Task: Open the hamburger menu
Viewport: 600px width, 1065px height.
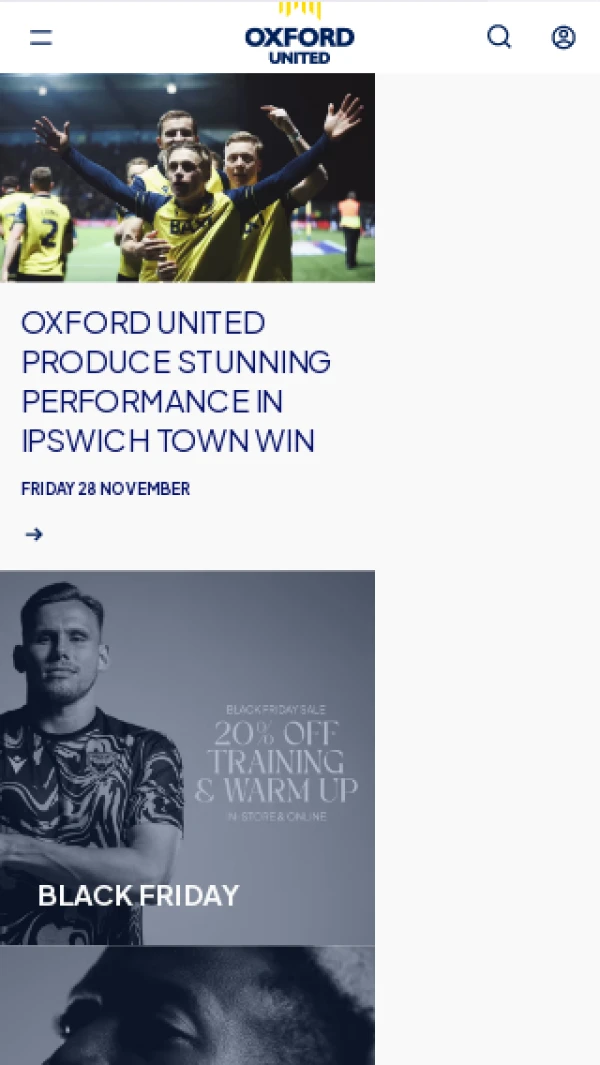Action: pyautogui.click(x=41, y=38)
